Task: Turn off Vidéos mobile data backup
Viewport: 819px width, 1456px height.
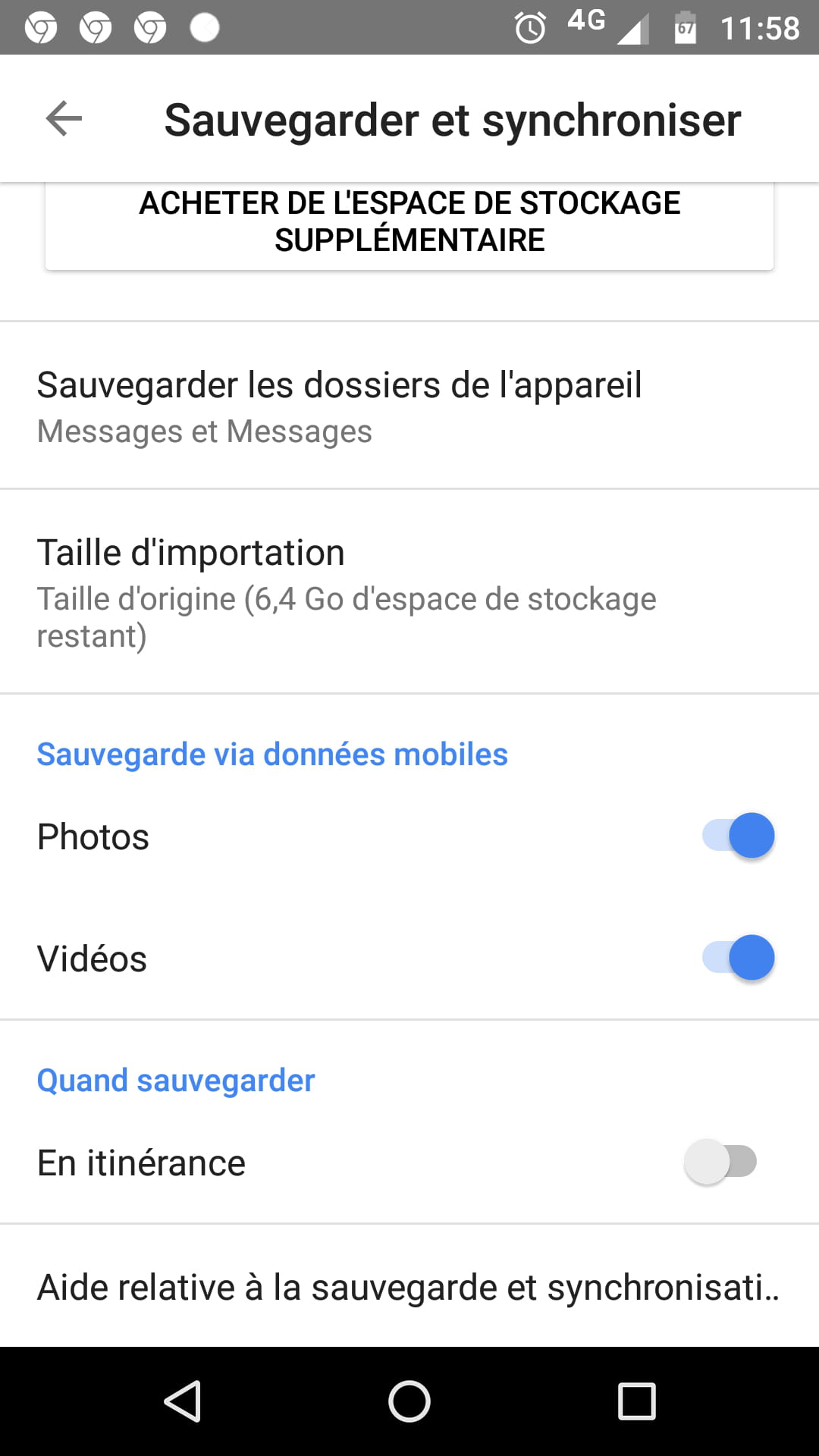Action: [738, 958]
